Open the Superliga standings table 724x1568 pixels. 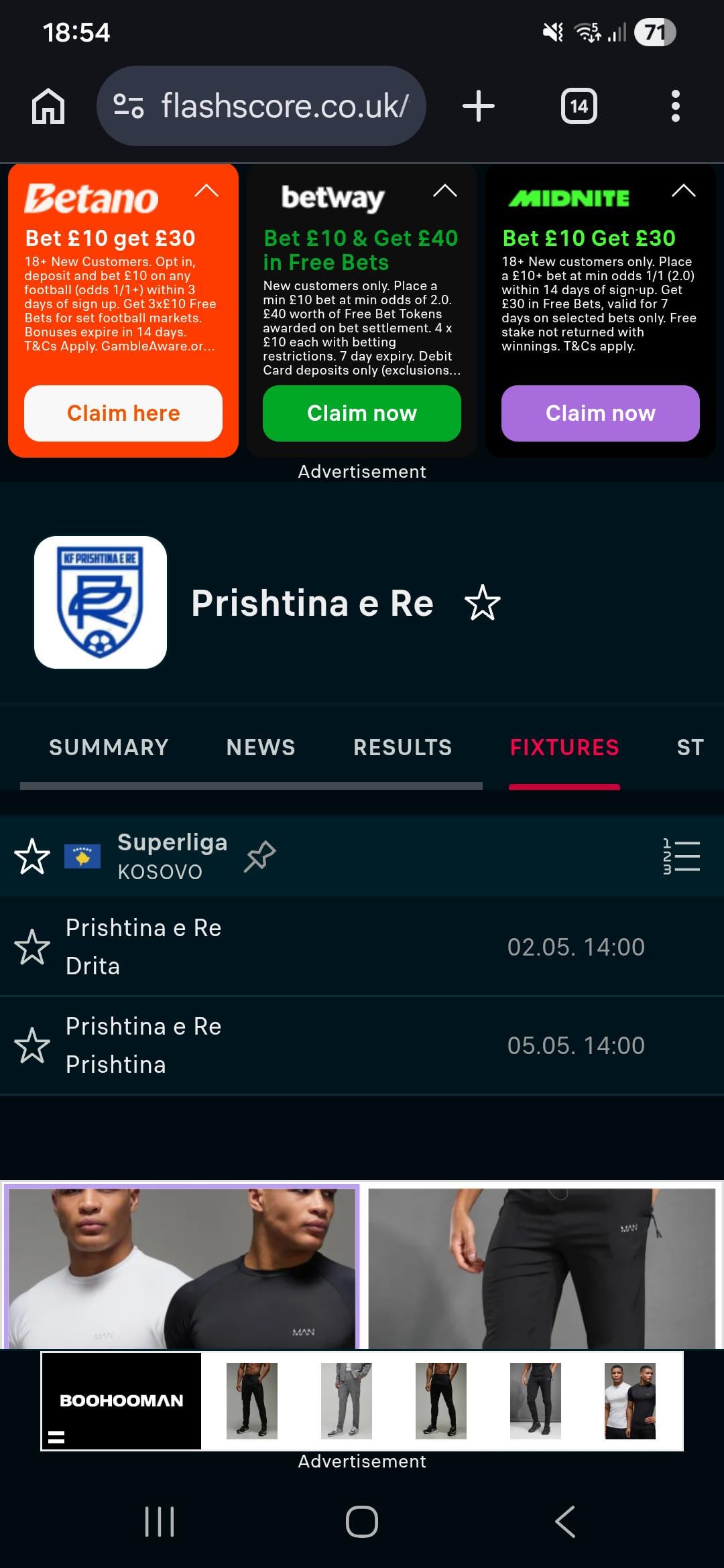point(681,856)
